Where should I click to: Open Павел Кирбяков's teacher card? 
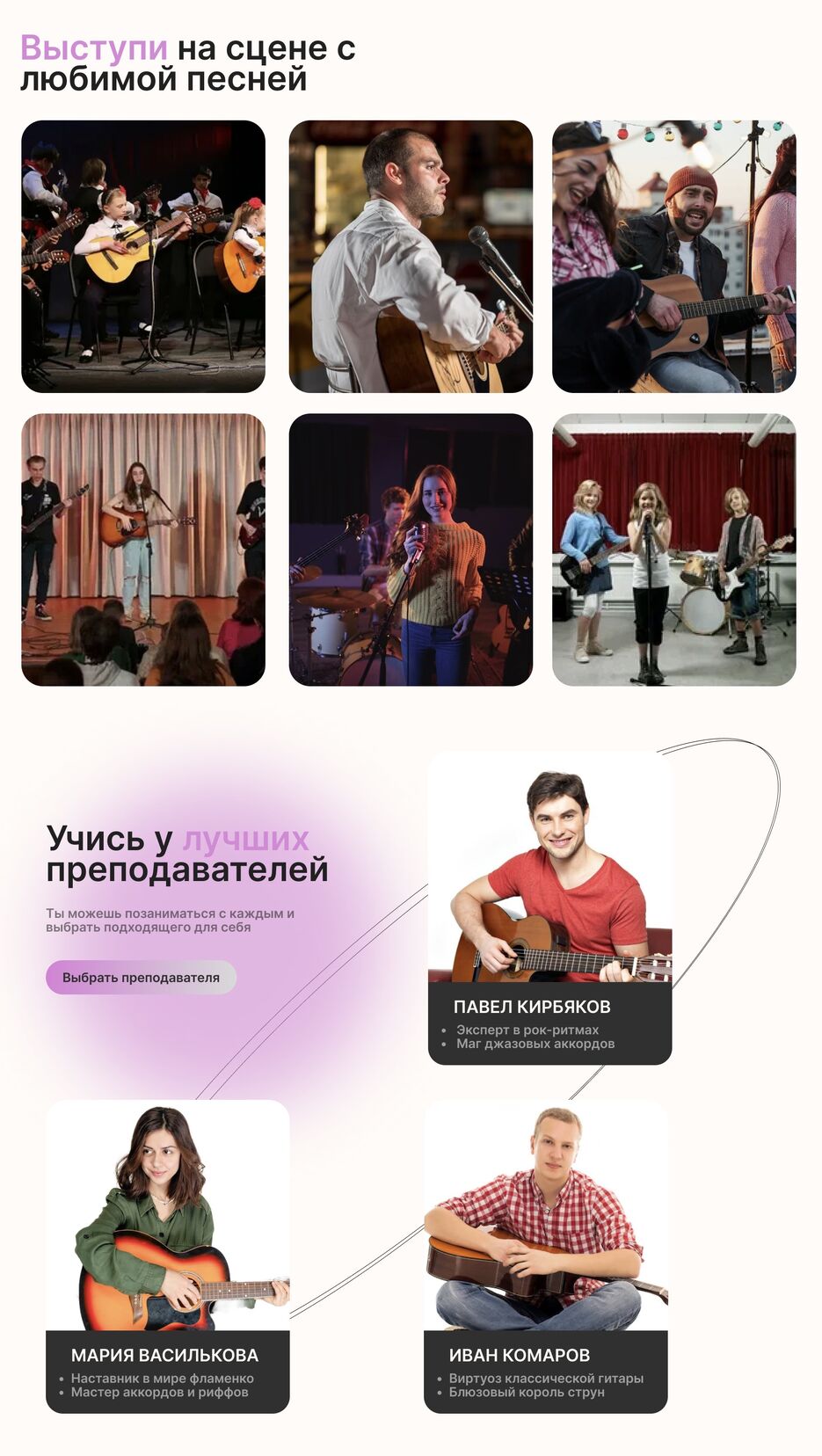point(549,908)
